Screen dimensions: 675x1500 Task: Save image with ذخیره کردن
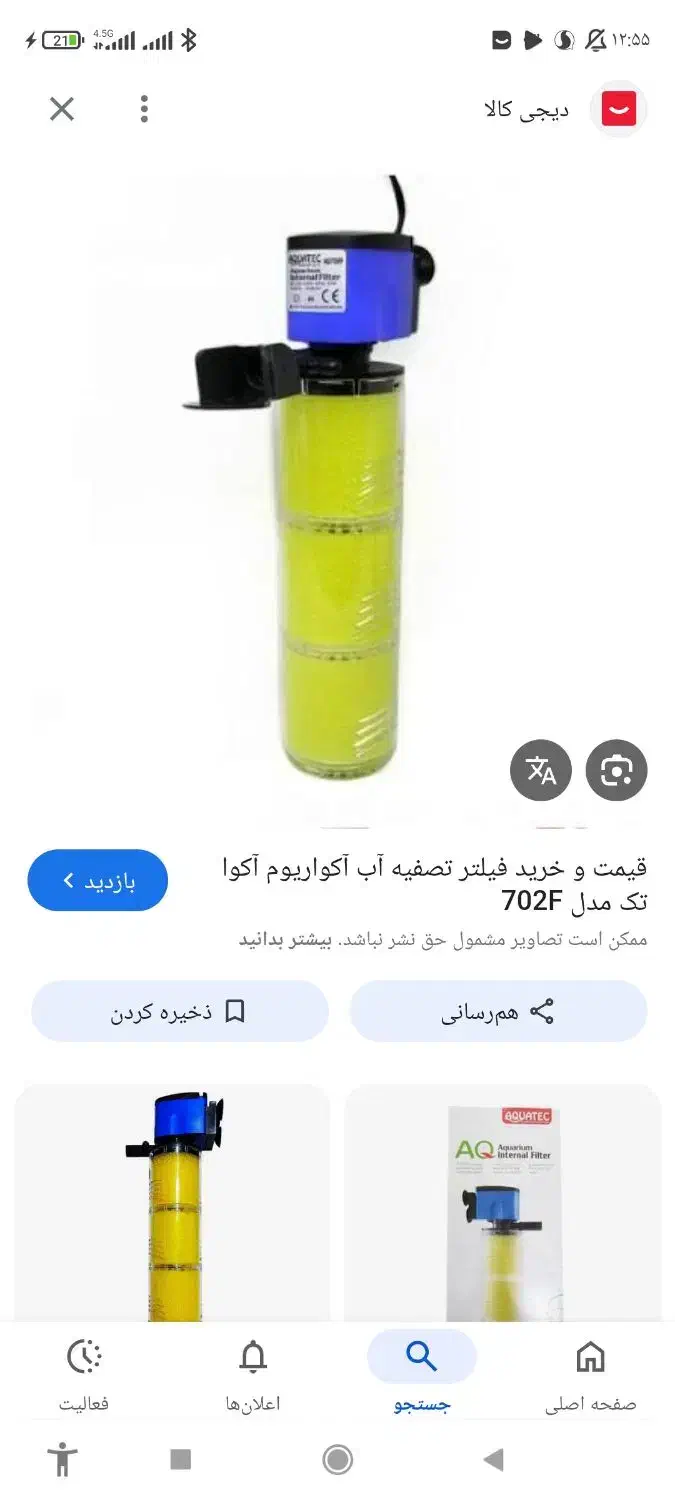[180, 1012]
